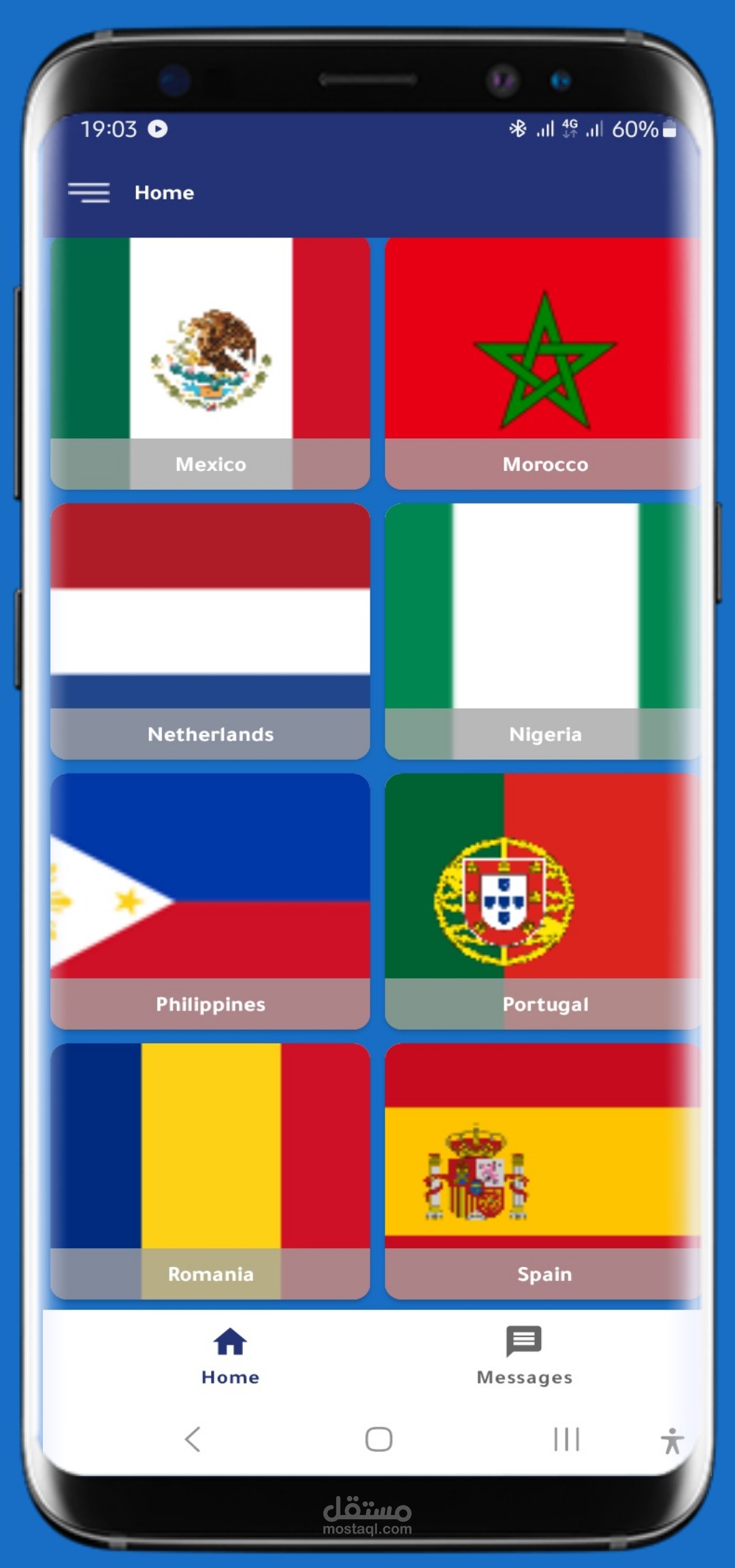Open the Netherlands tile
735x1568 pixels.
coord(210,630)
